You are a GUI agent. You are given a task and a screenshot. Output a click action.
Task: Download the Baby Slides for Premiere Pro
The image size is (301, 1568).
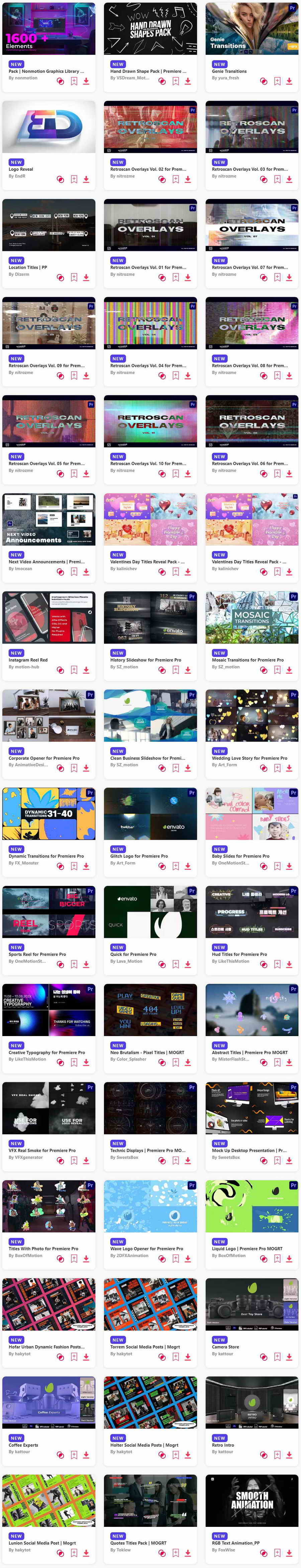[x=289, y=866]
